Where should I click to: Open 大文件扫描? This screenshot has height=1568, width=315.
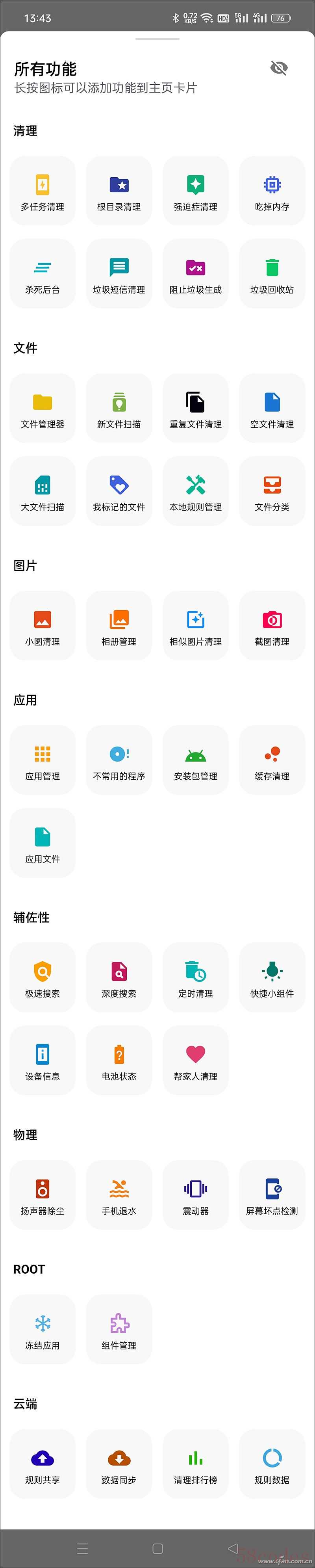tap(43, 491)
